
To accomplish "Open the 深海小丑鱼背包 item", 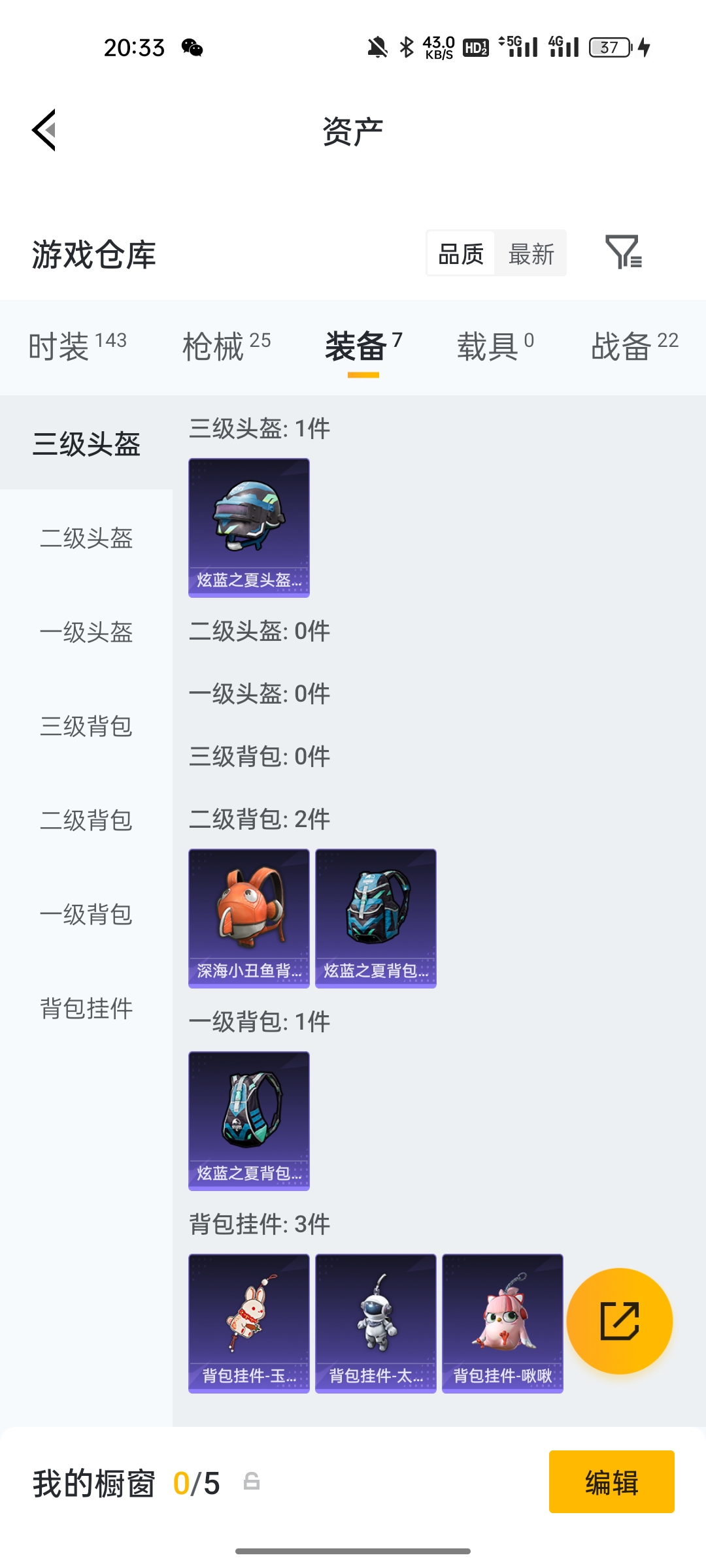I will click(x=249, y=918).
